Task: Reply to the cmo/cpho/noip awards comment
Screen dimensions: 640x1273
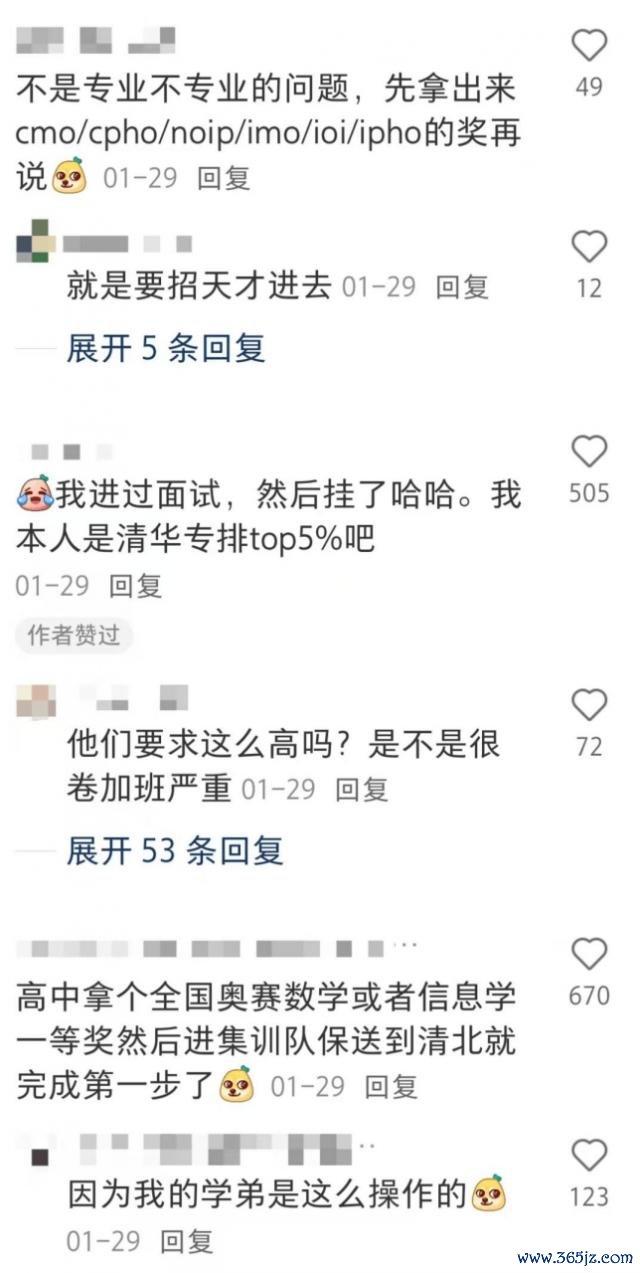Action: click(x=223, y=179)
